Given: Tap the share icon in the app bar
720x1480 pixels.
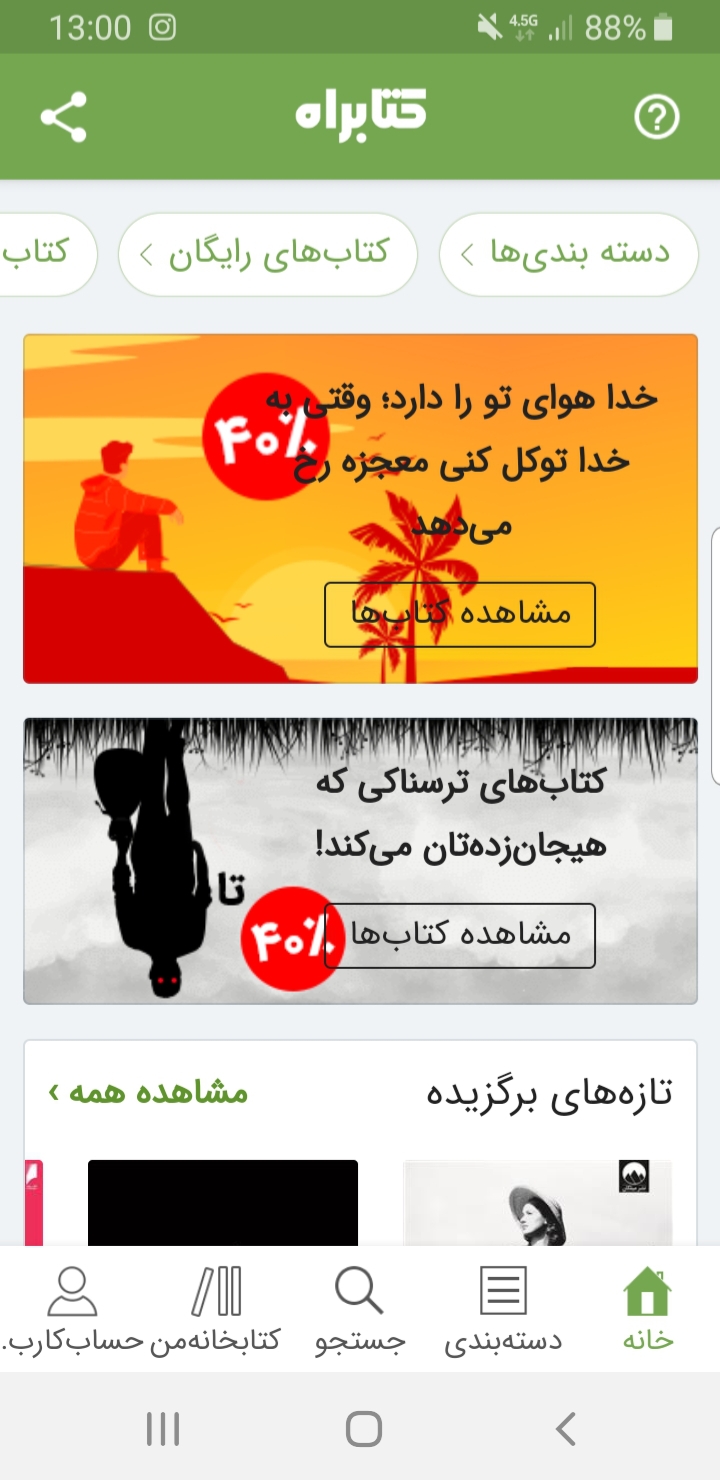Looking at the screenshot, I should click(x=63, y=117).
